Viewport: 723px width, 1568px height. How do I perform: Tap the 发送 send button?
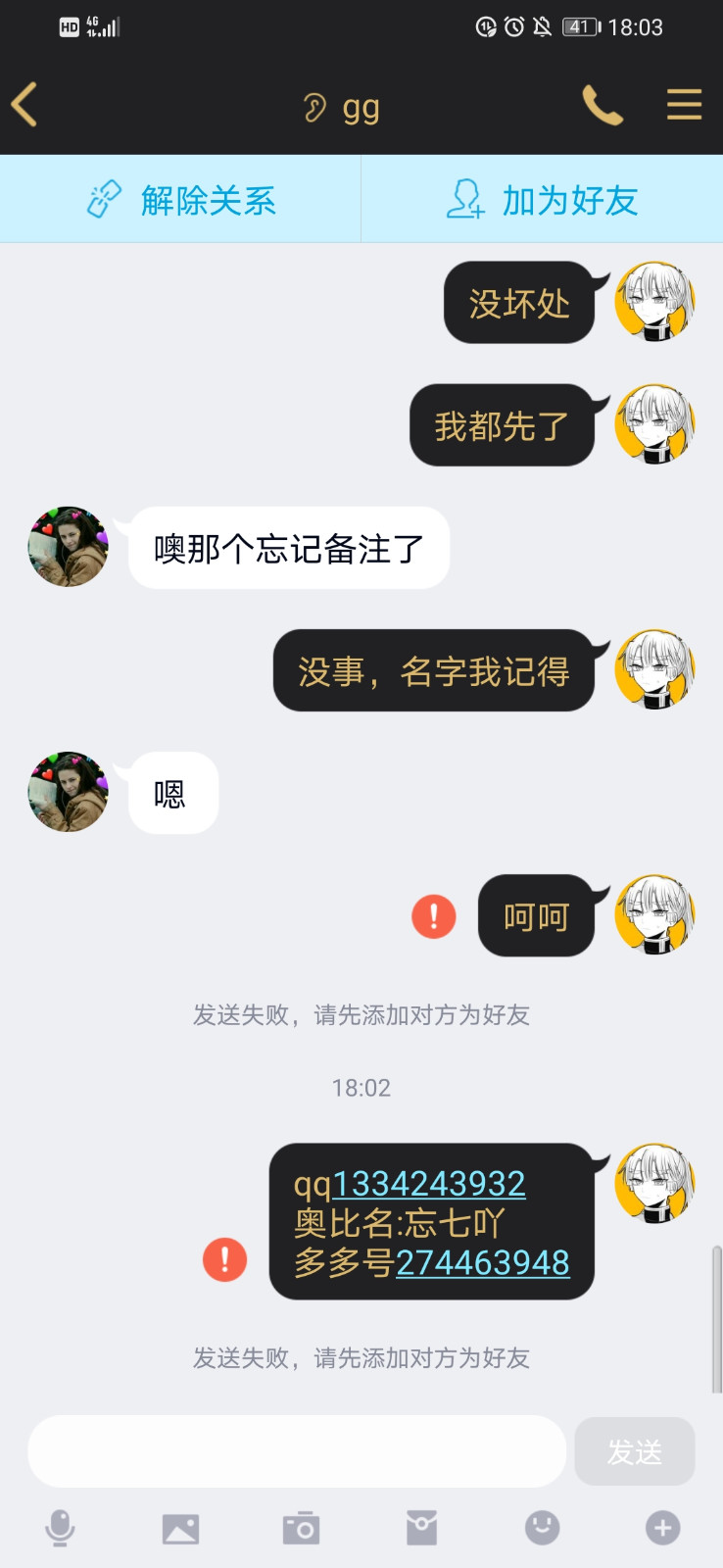pyautogui.click(x=635, y=1451)
